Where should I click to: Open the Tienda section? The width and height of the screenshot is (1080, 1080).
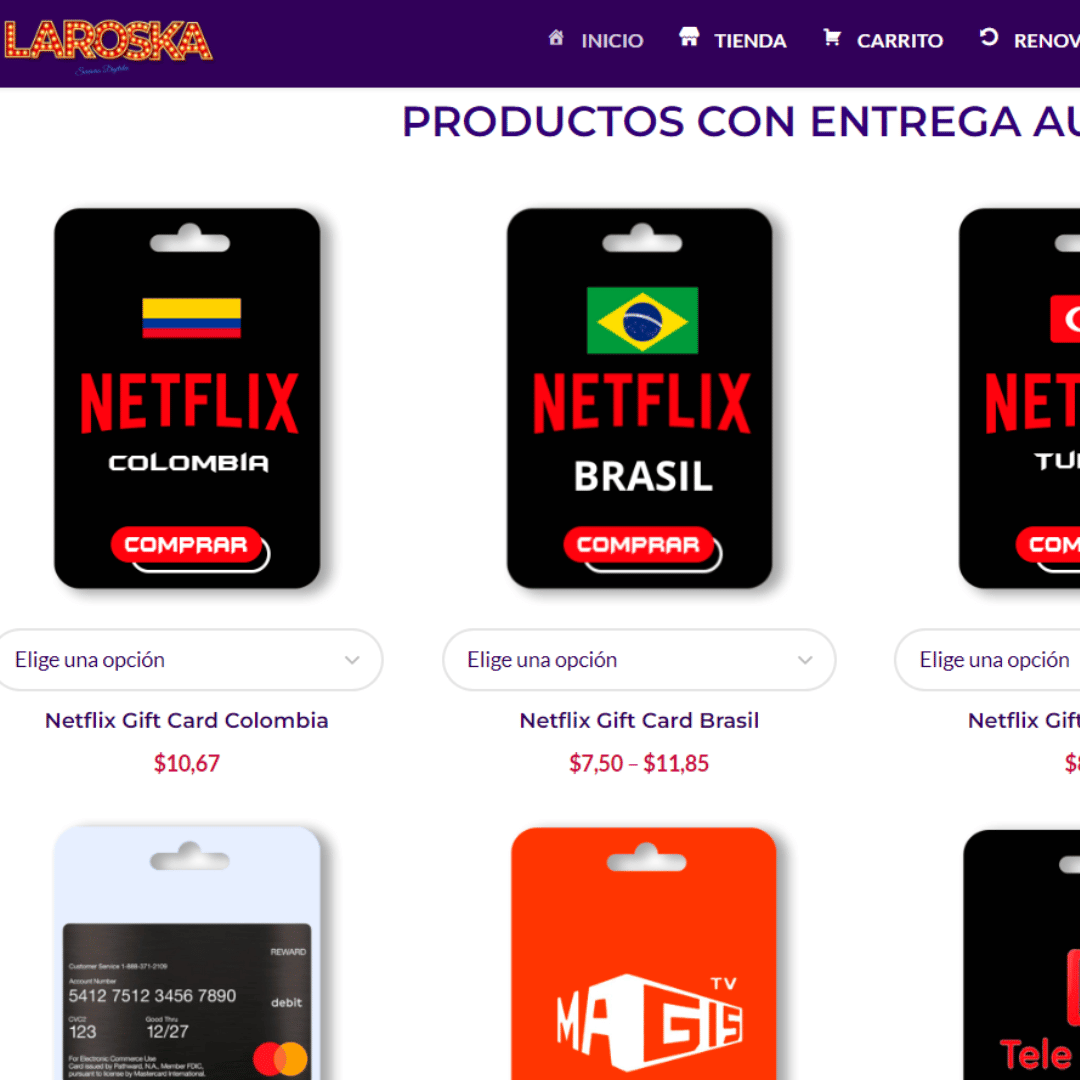733,41
